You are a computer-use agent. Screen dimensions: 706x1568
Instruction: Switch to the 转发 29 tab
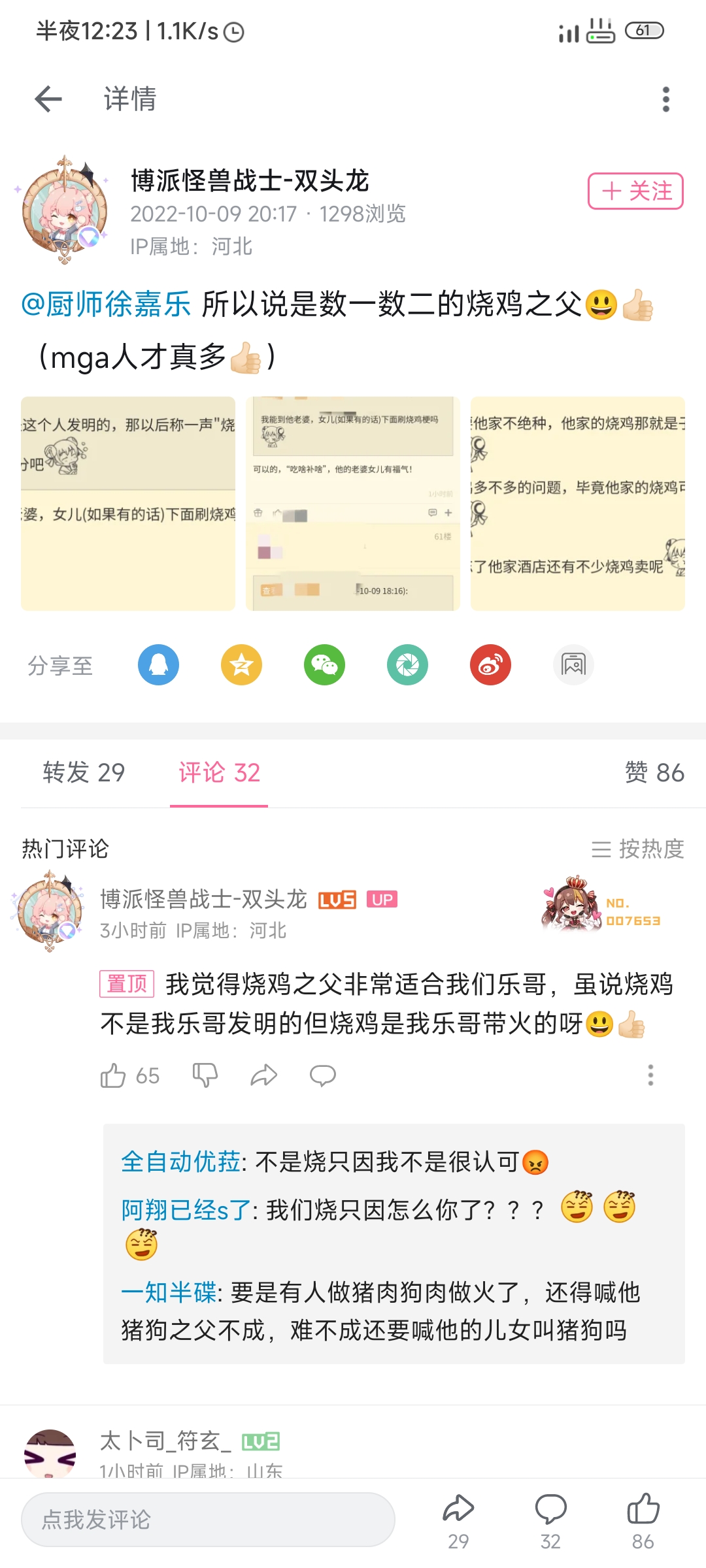coord(84,773)
